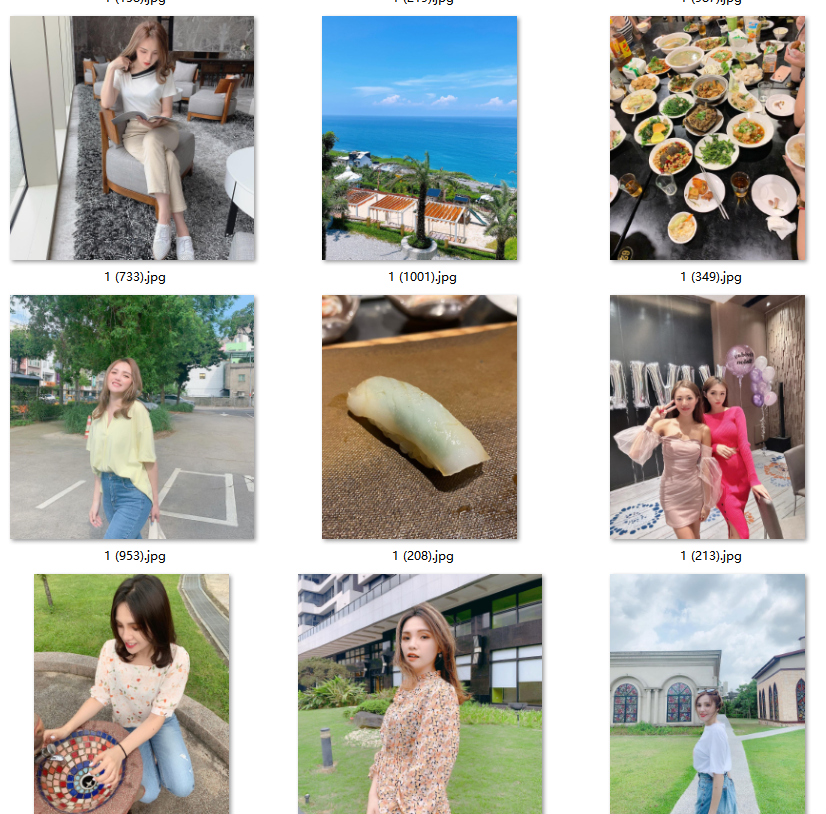Open the ocean view photo 1 (1001).jpg
Viewport: 826px width, 814px height.
(x=419, y=138)
